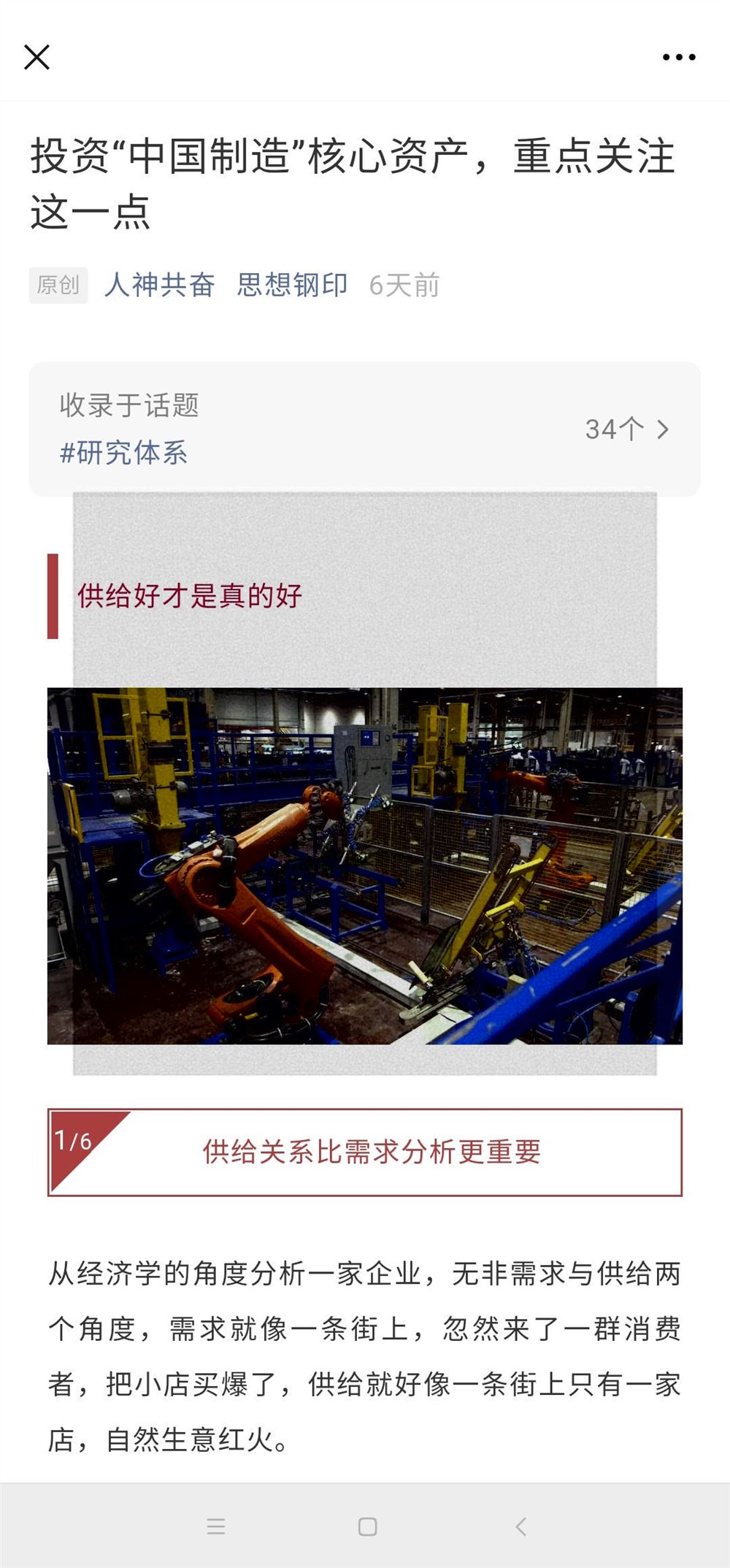
Task: Go to the system home screen
Action: point(367,1526)
